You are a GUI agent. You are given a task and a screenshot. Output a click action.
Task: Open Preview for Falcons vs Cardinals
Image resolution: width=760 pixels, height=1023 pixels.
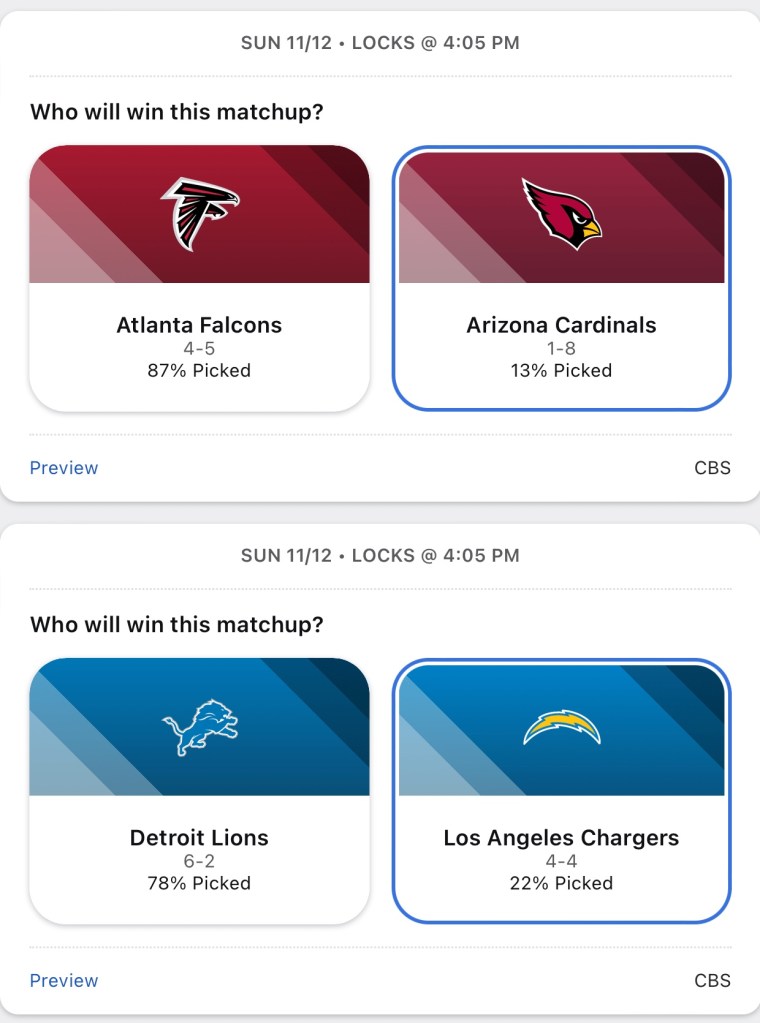(x=64, y=468)
